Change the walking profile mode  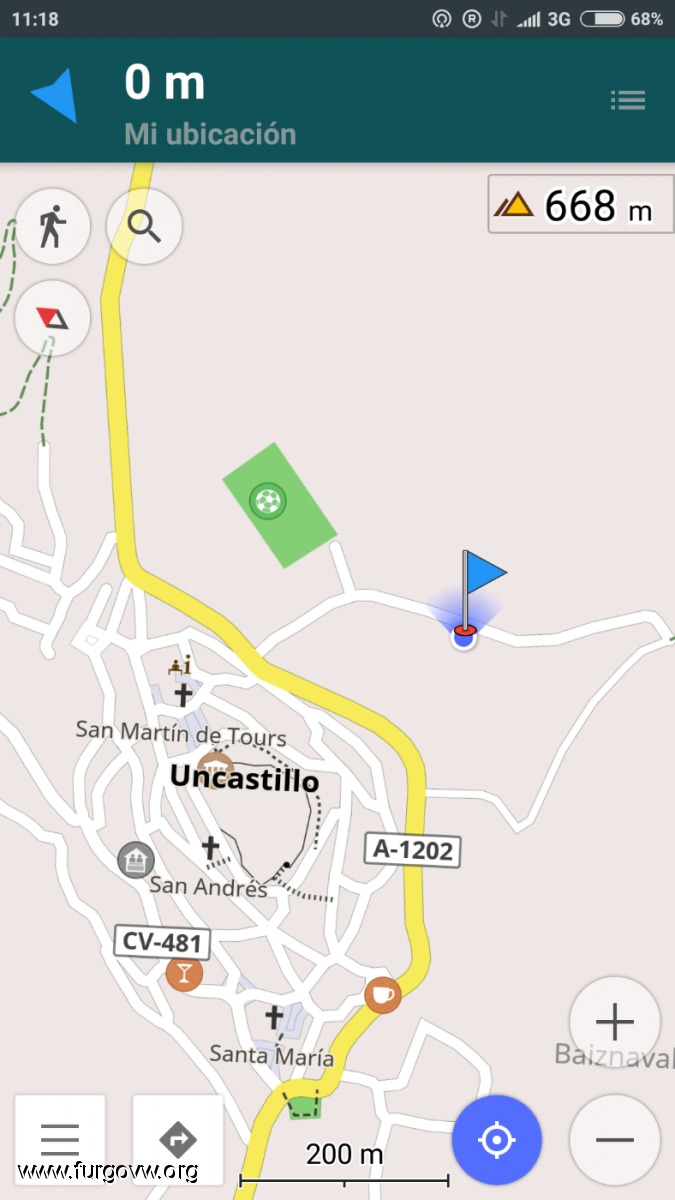point(52,226)
